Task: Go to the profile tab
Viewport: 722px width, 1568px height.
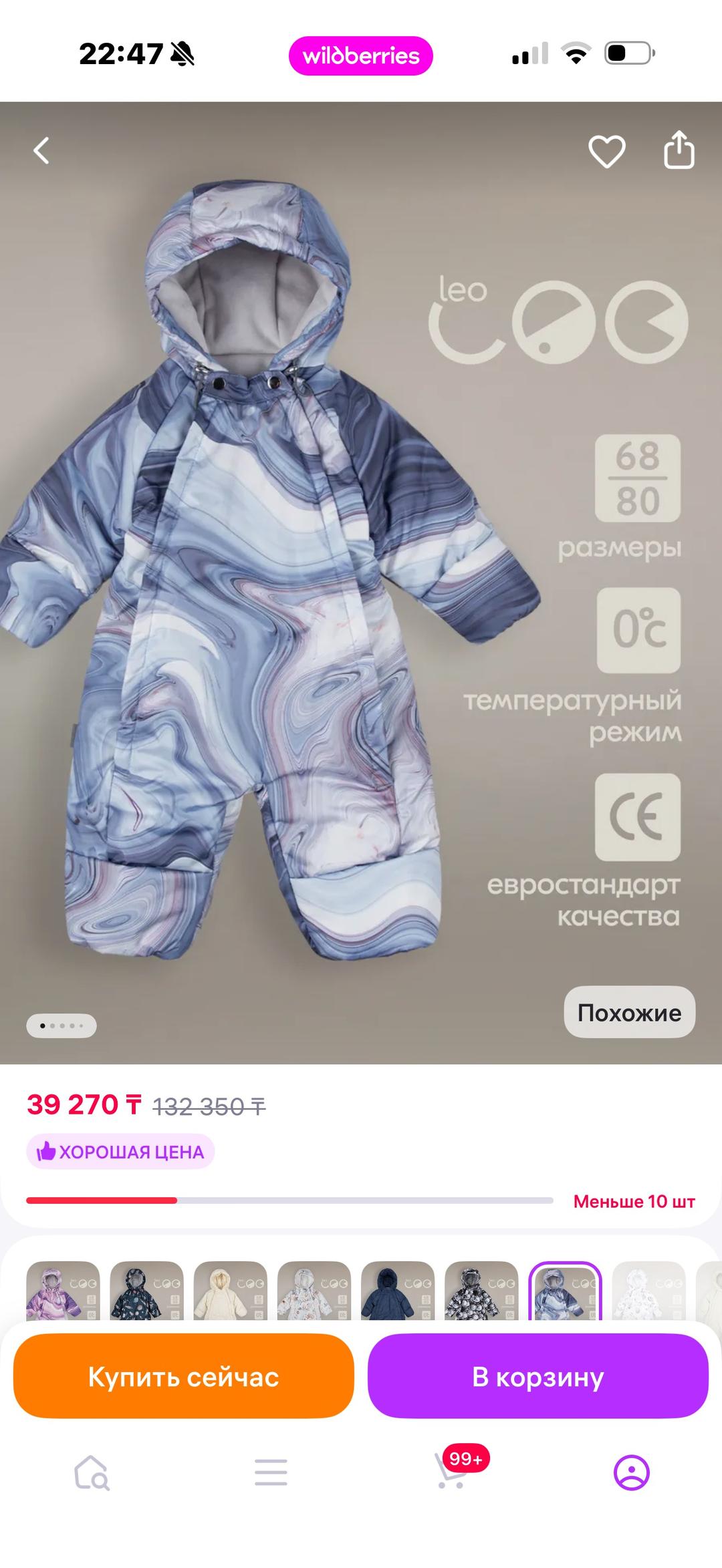Action: coord(632,1472)
